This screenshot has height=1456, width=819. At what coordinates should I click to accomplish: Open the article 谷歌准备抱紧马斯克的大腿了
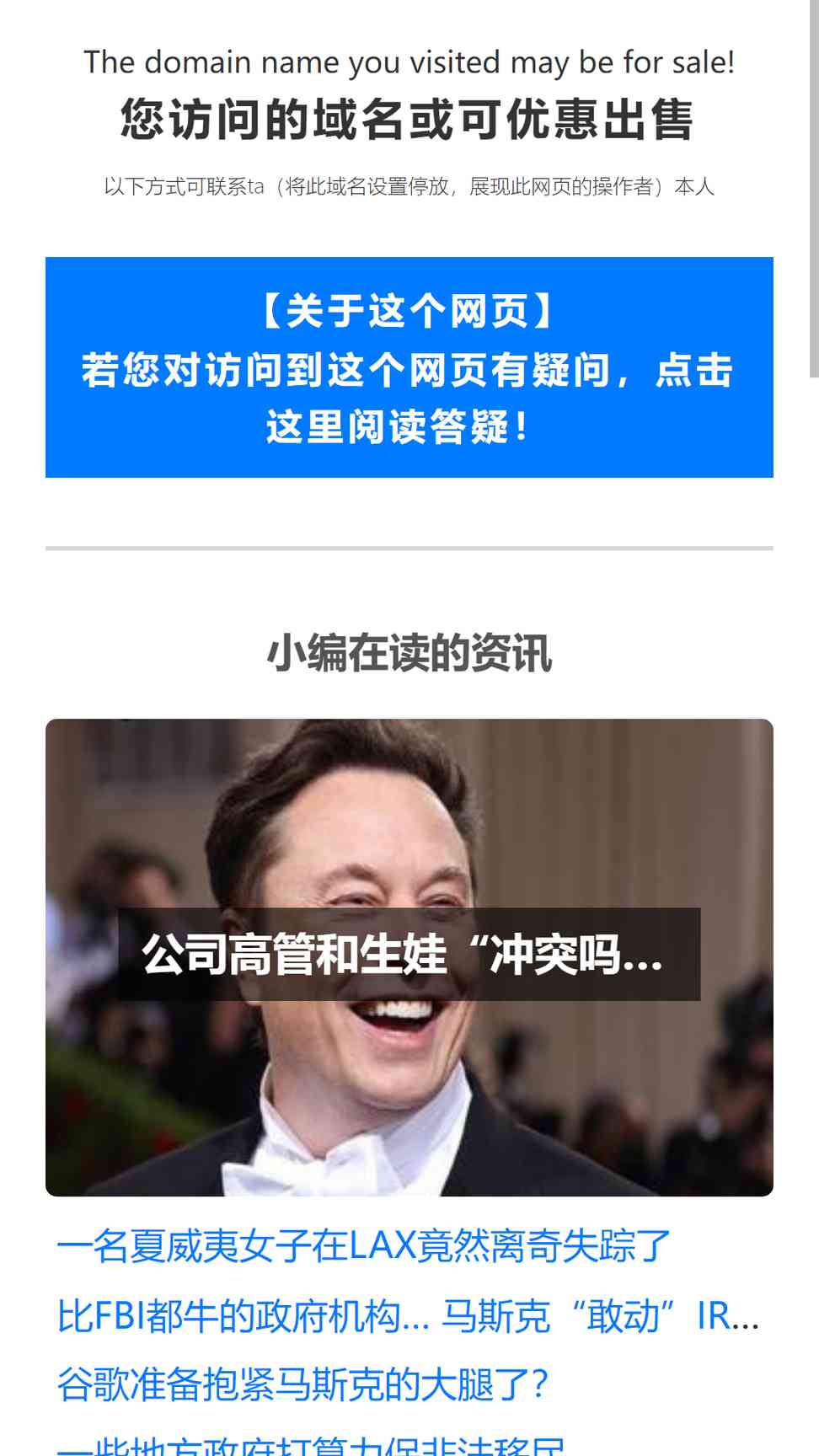point(302,1384)
